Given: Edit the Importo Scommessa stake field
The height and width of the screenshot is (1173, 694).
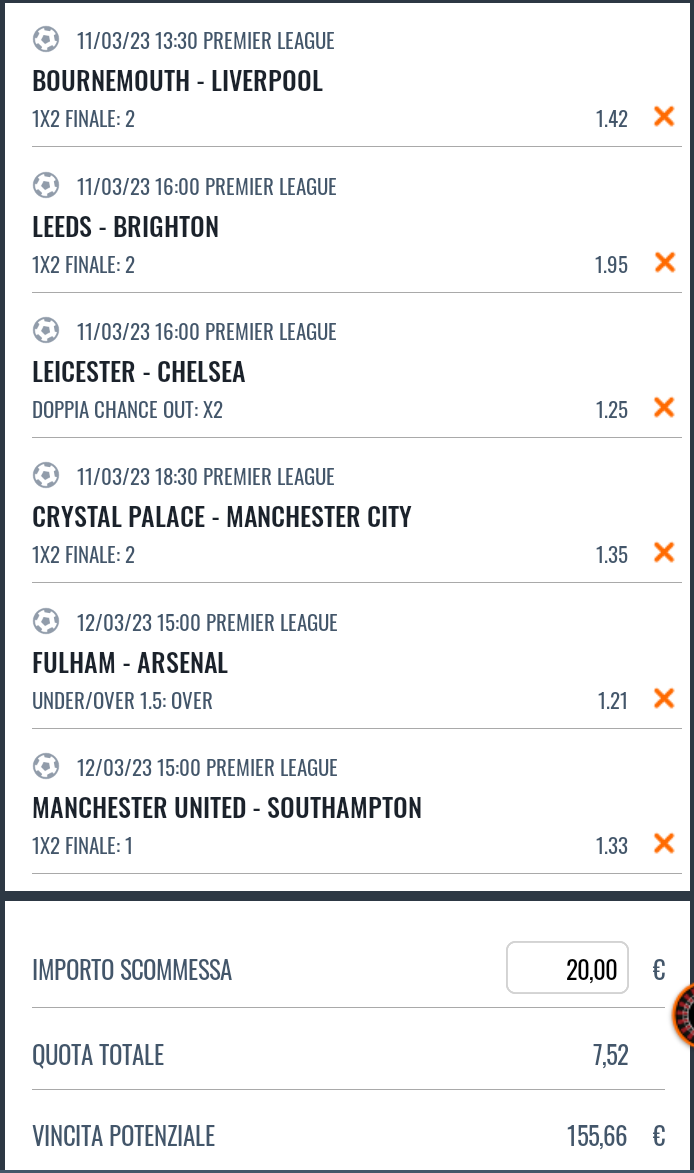Looking at the screenshot, I should [568, 968].
